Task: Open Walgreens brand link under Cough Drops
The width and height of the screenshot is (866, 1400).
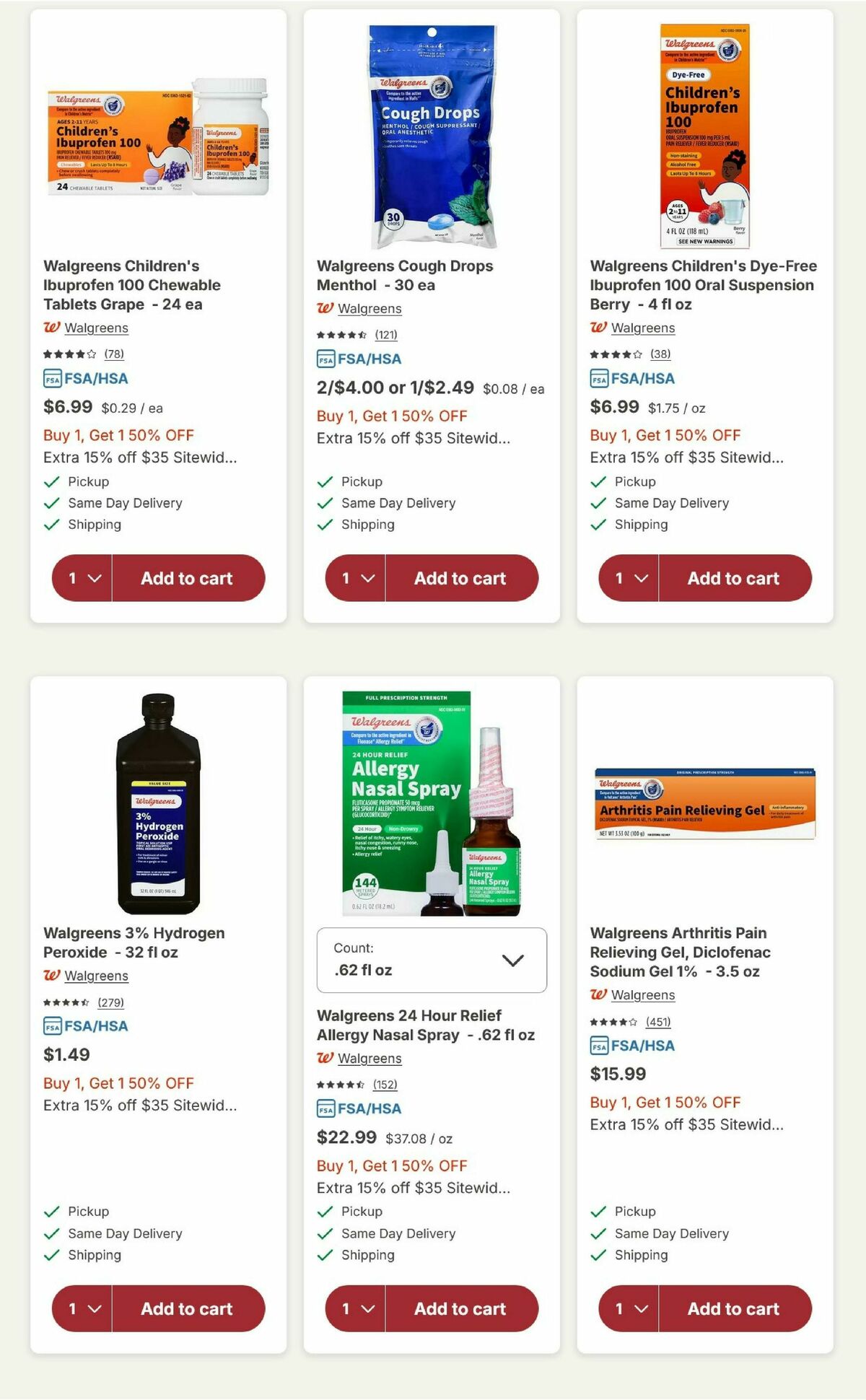Action: (x=369, y=309)
